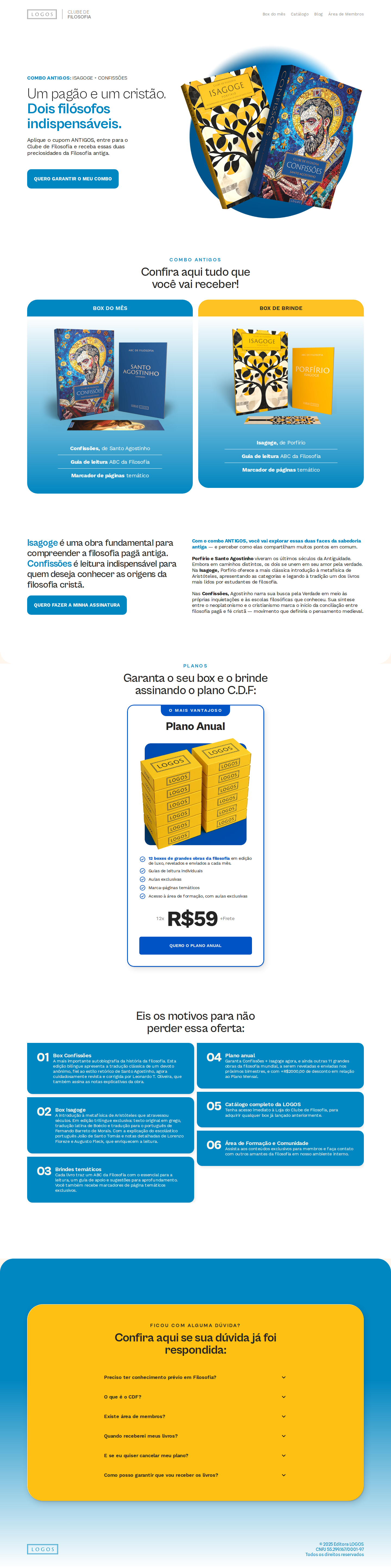The width and height of the screenshot is (391, 1568).
Task: Expand "Existe área de membros?" question
Action: click(x=195, y=1416)
